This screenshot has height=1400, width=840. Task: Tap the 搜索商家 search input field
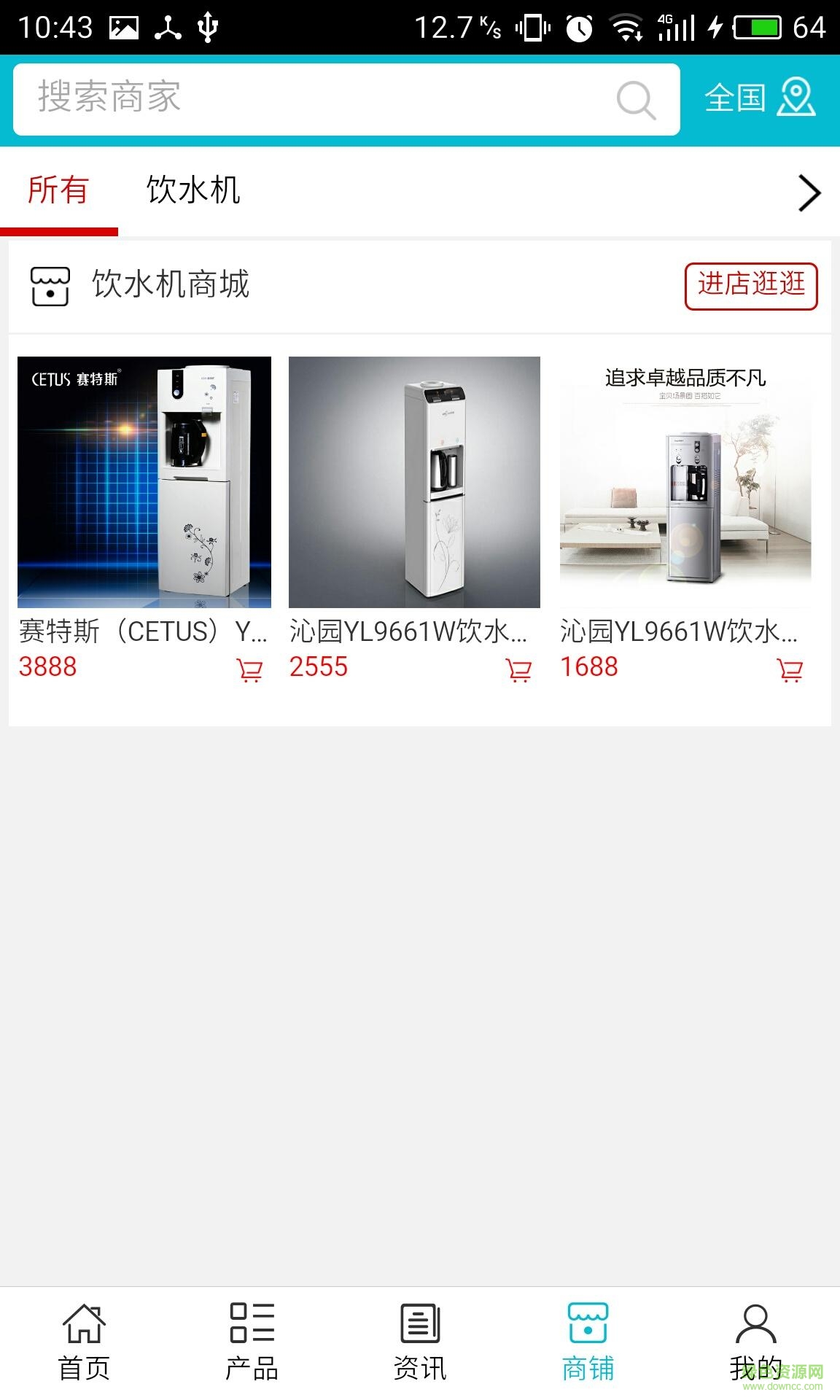(x=292, y=100)
